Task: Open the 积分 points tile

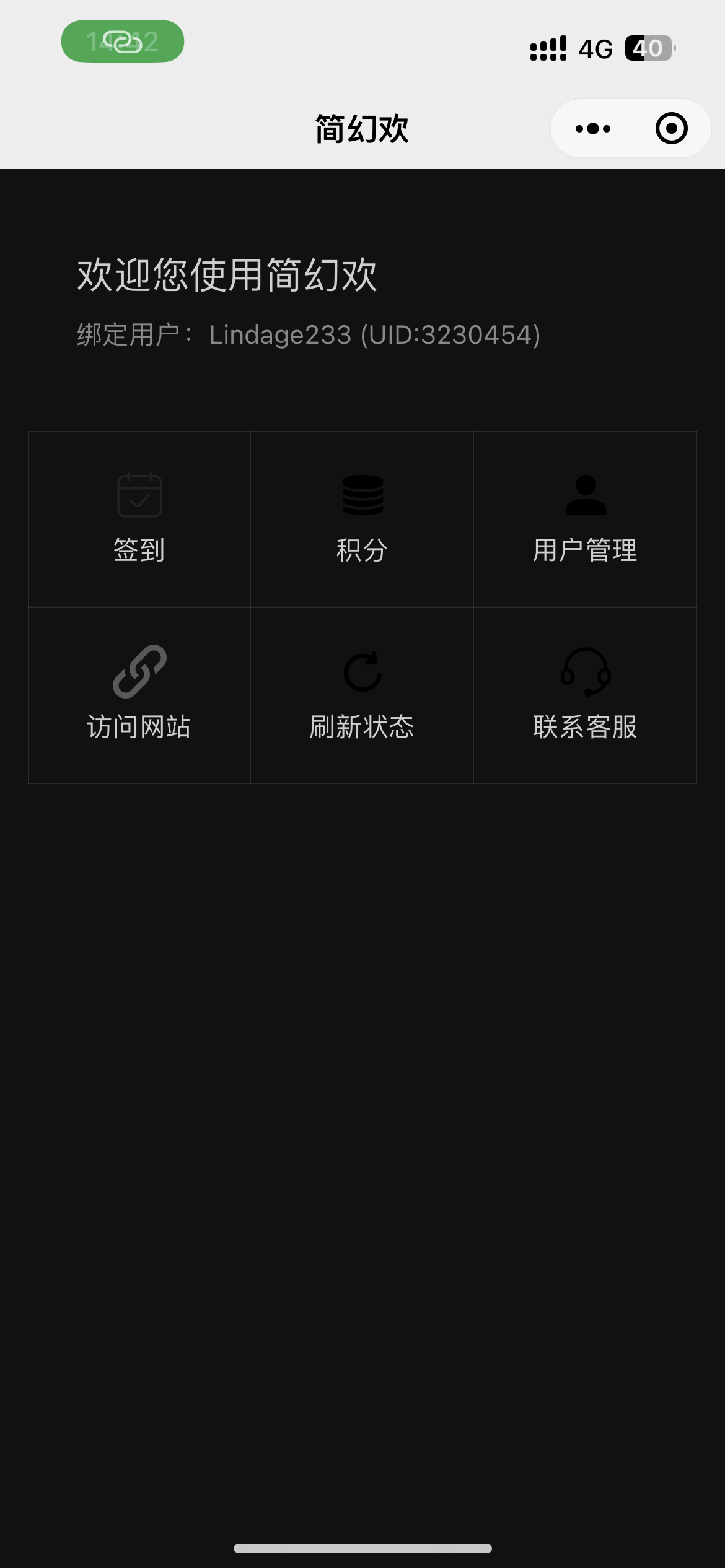Action: point(362,519)
